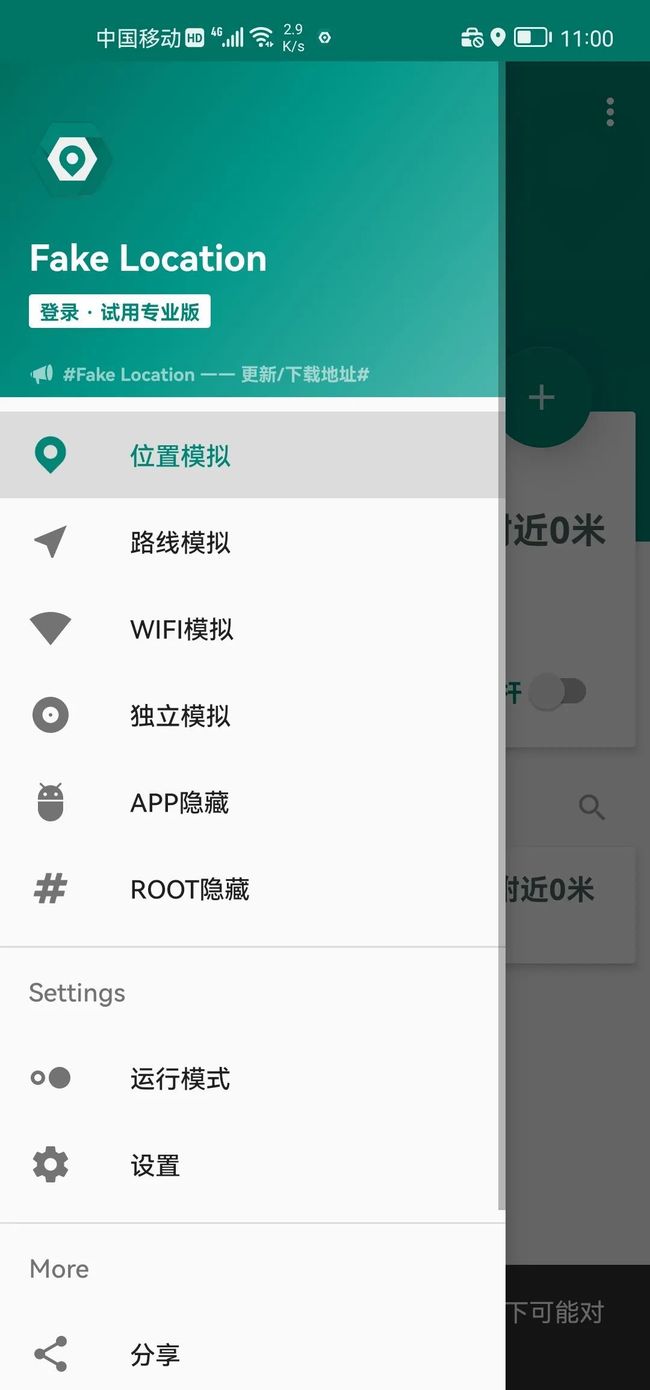Image resolution: width=650 pixels, height=1390 pixels.
Task: Tap the 登录·试用专业版 login button
Action: point(120,312)
